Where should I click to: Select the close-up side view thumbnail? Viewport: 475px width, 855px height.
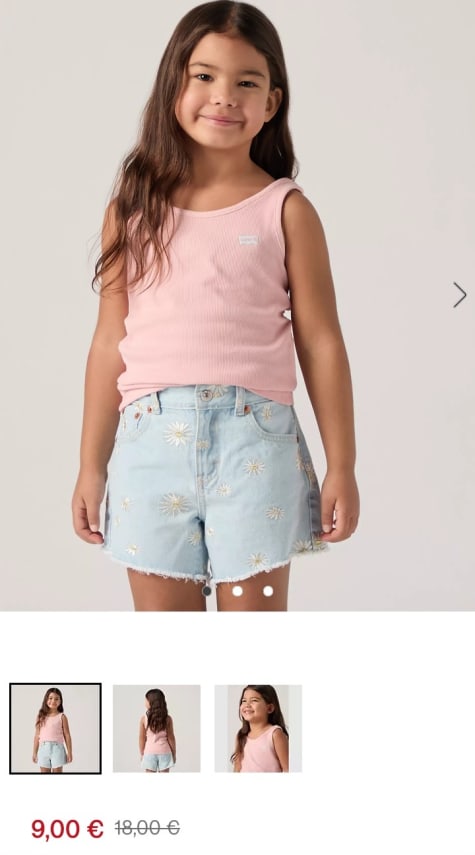[258, 728]
